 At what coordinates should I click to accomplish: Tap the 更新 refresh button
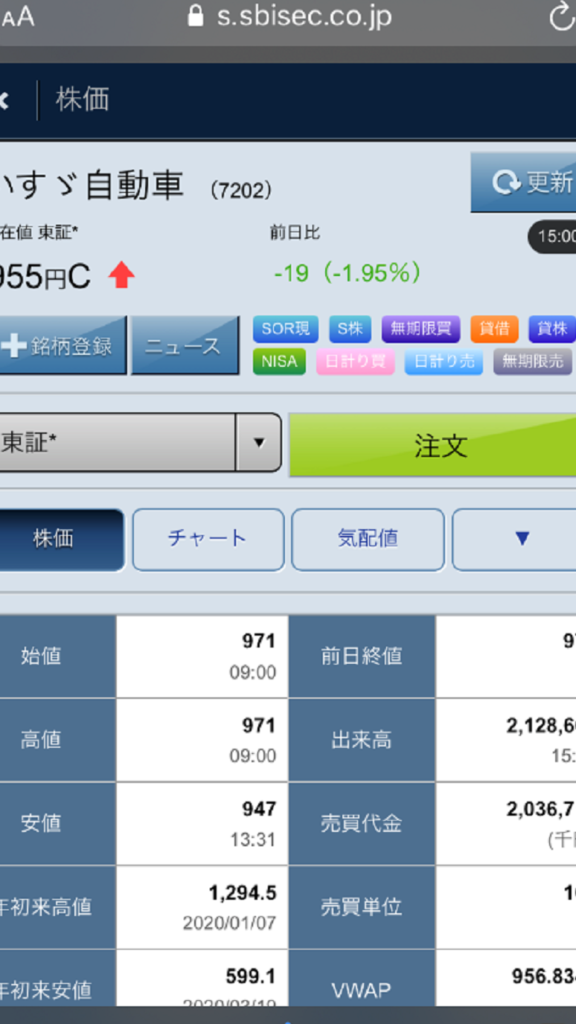pos(524,184)
